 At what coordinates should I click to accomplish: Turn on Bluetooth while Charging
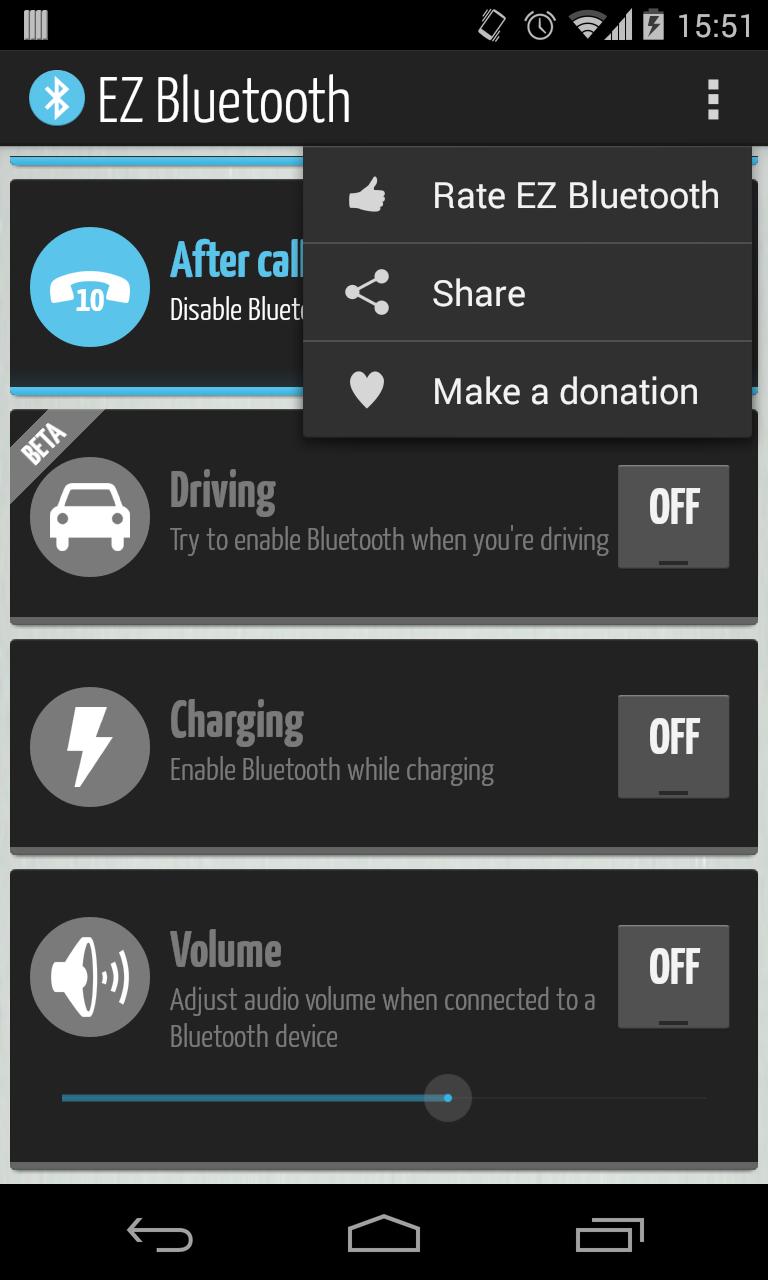pyautogui.click(x=673, y=746)
